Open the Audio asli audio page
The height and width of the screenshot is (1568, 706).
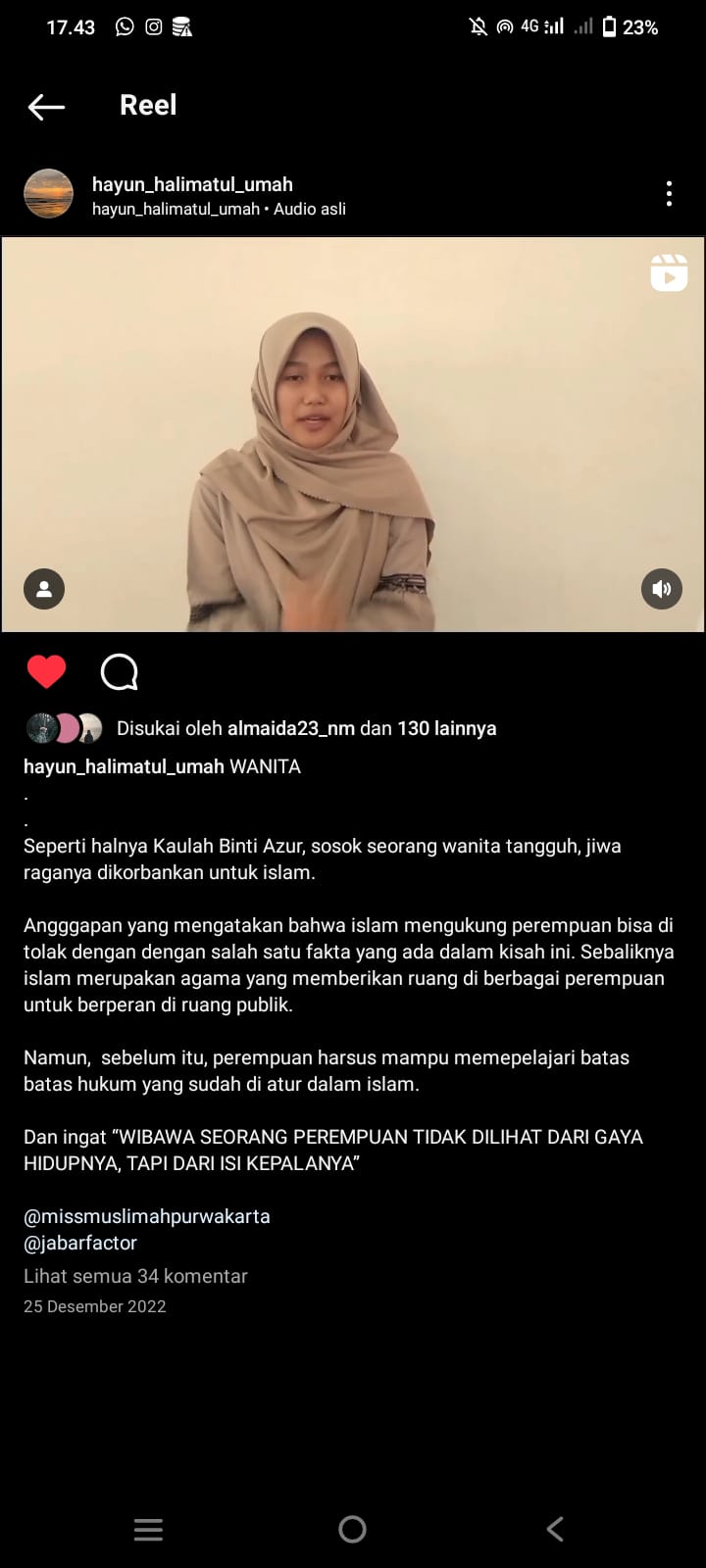310,209
